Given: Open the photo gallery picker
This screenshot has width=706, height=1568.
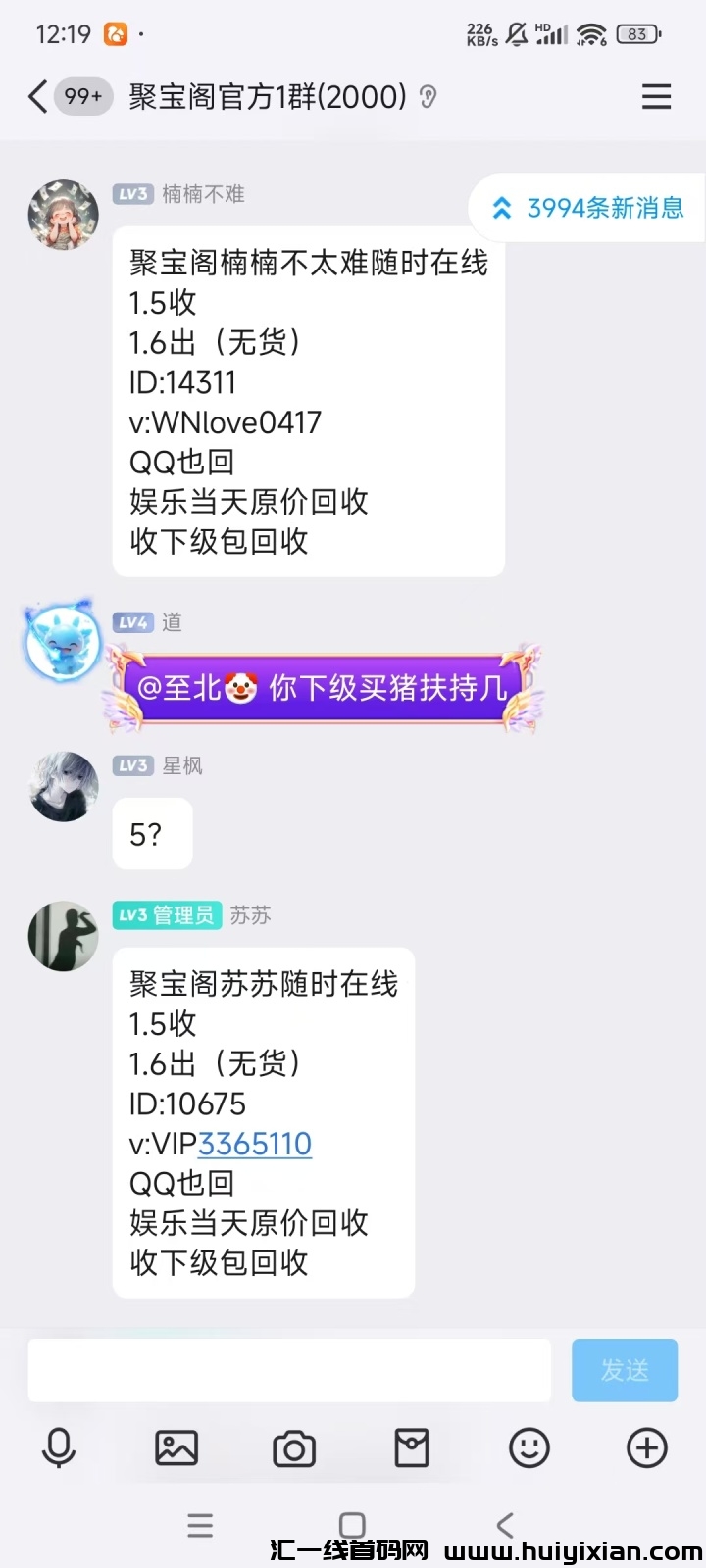Looking at the screenshot, I should point(176,1447).
